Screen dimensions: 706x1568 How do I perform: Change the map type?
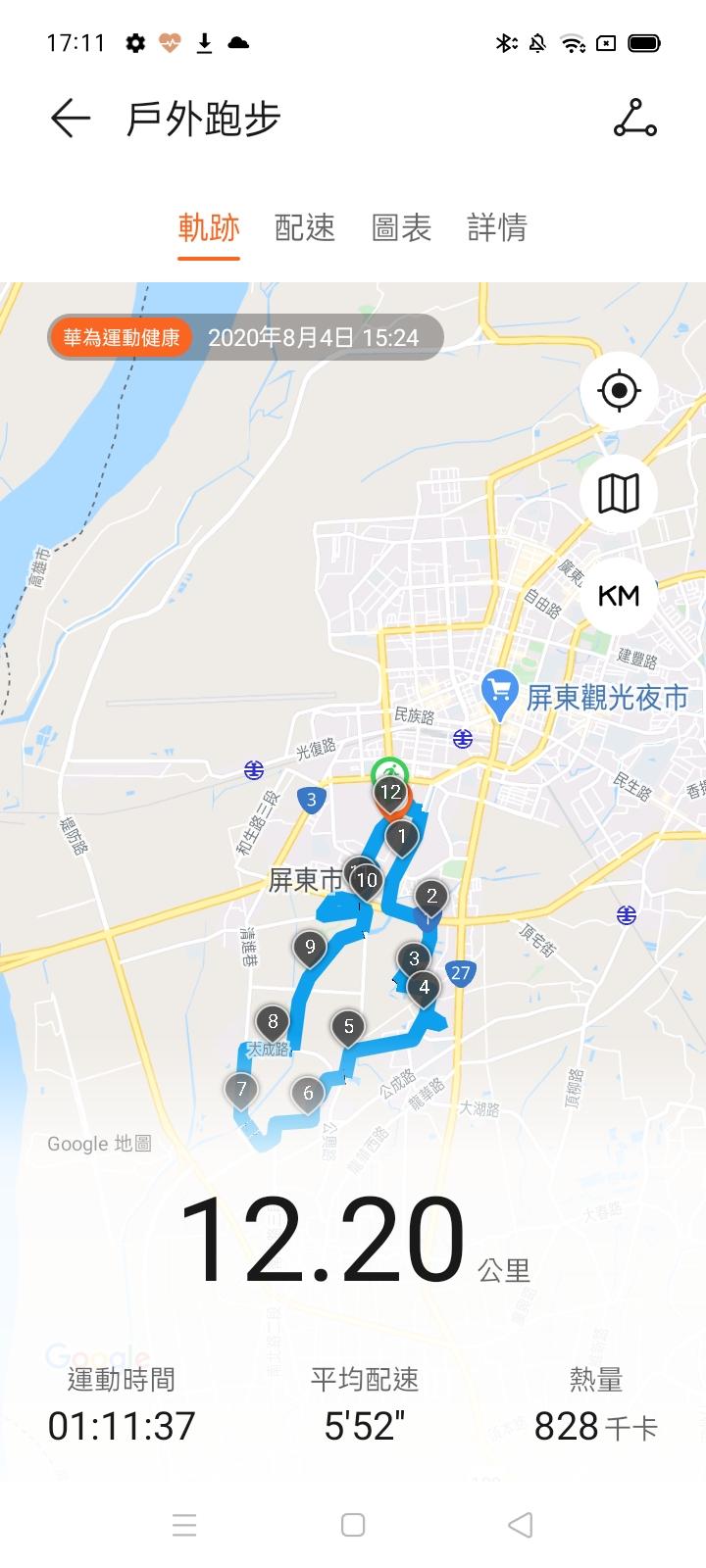[619, 493]
